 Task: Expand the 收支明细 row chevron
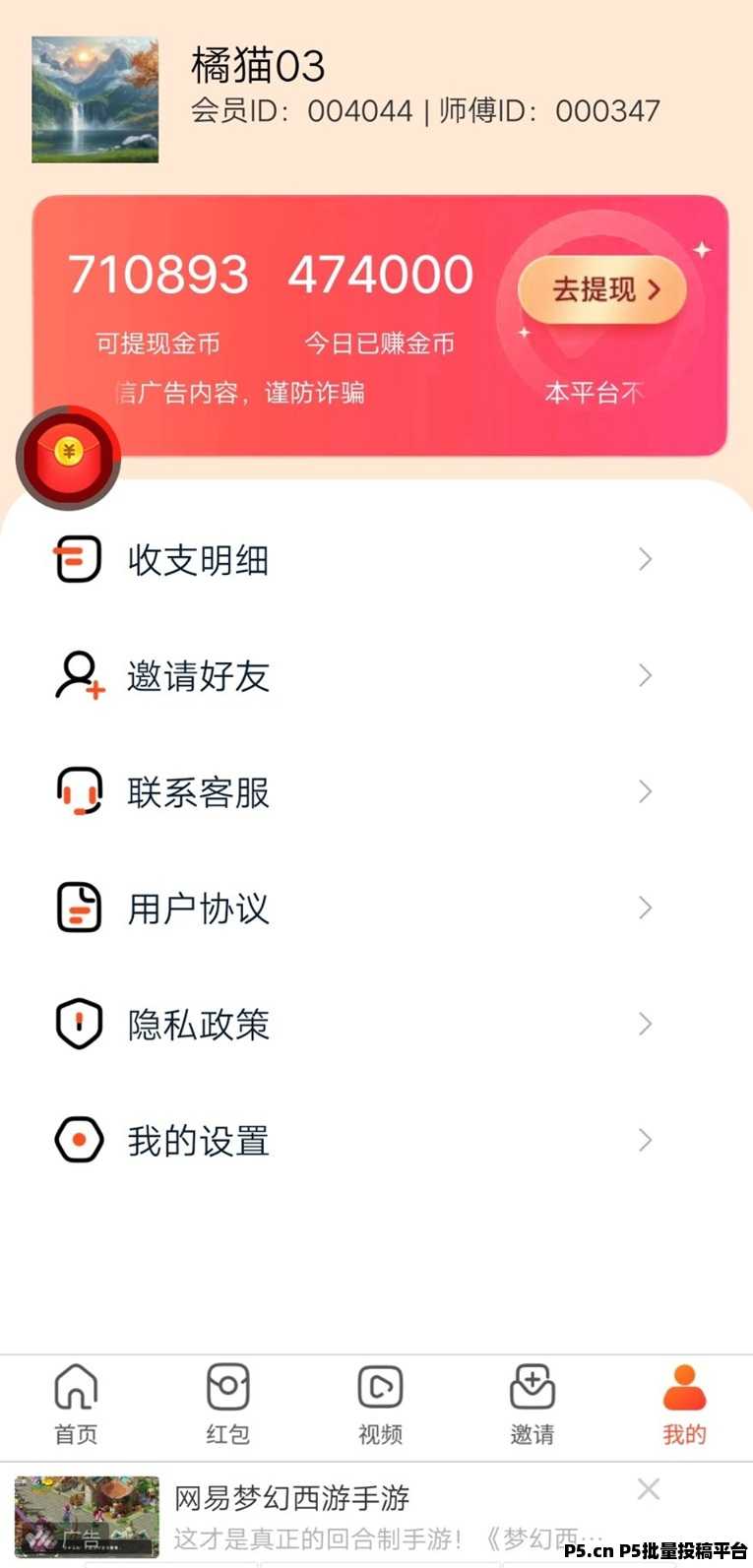pos(645,559)
